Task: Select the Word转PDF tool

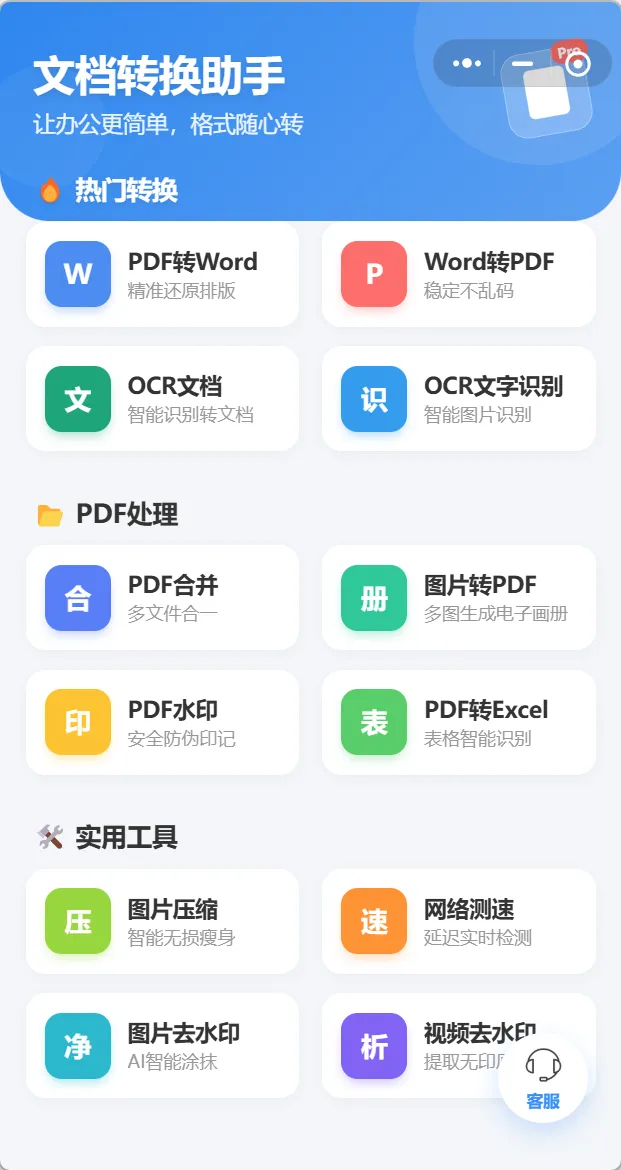Action: [x=458, y=274]
